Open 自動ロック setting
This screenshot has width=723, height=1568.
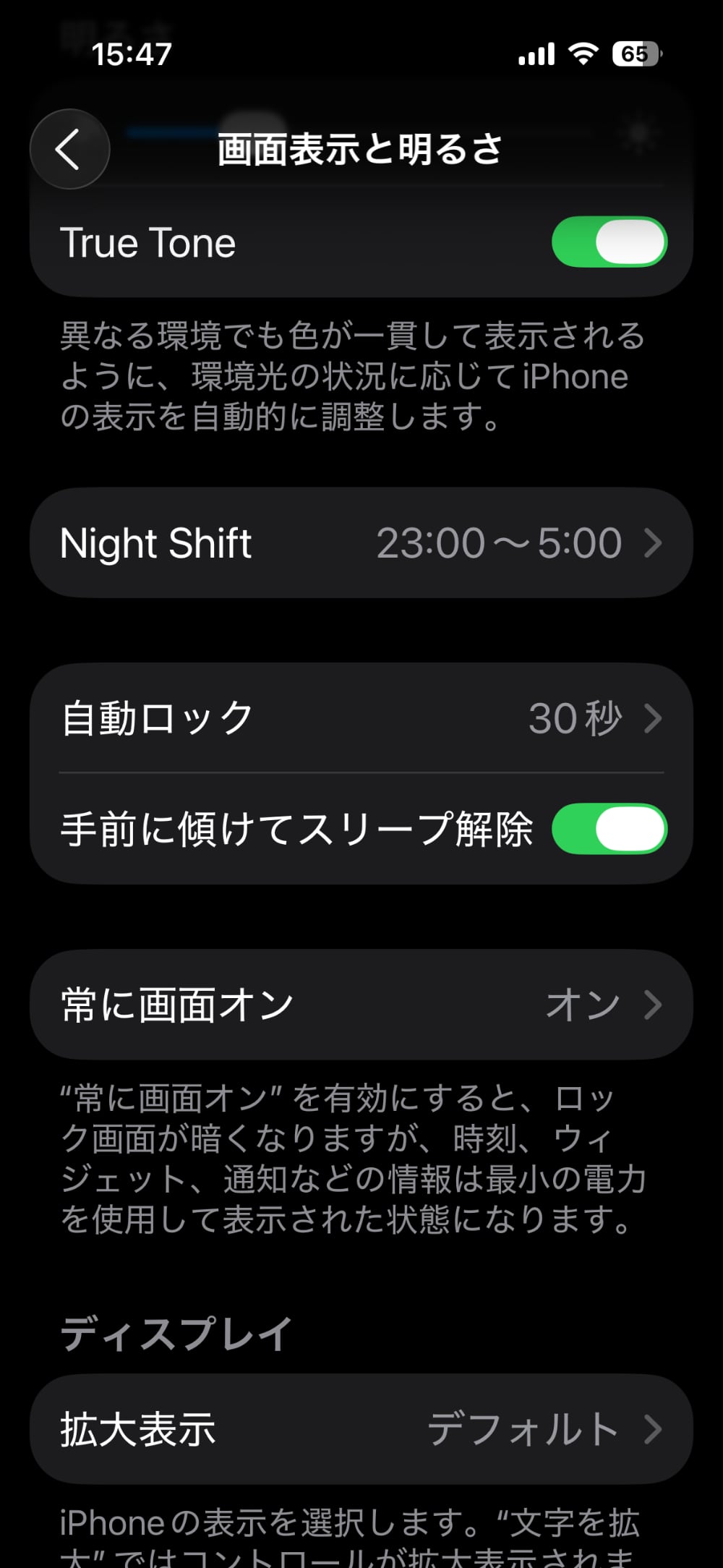coord(361,718)
